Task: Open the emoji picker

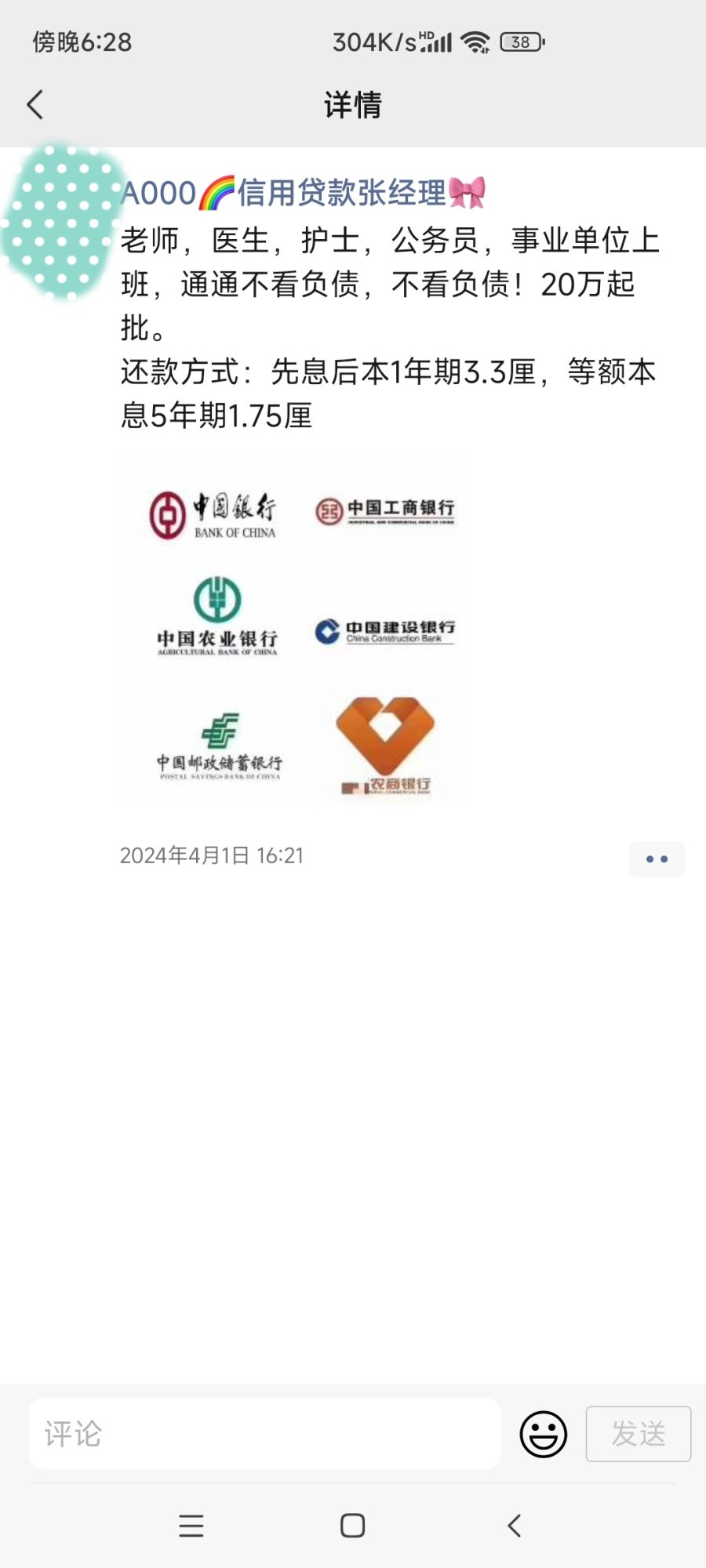Action: click(x=543, y=1434)
